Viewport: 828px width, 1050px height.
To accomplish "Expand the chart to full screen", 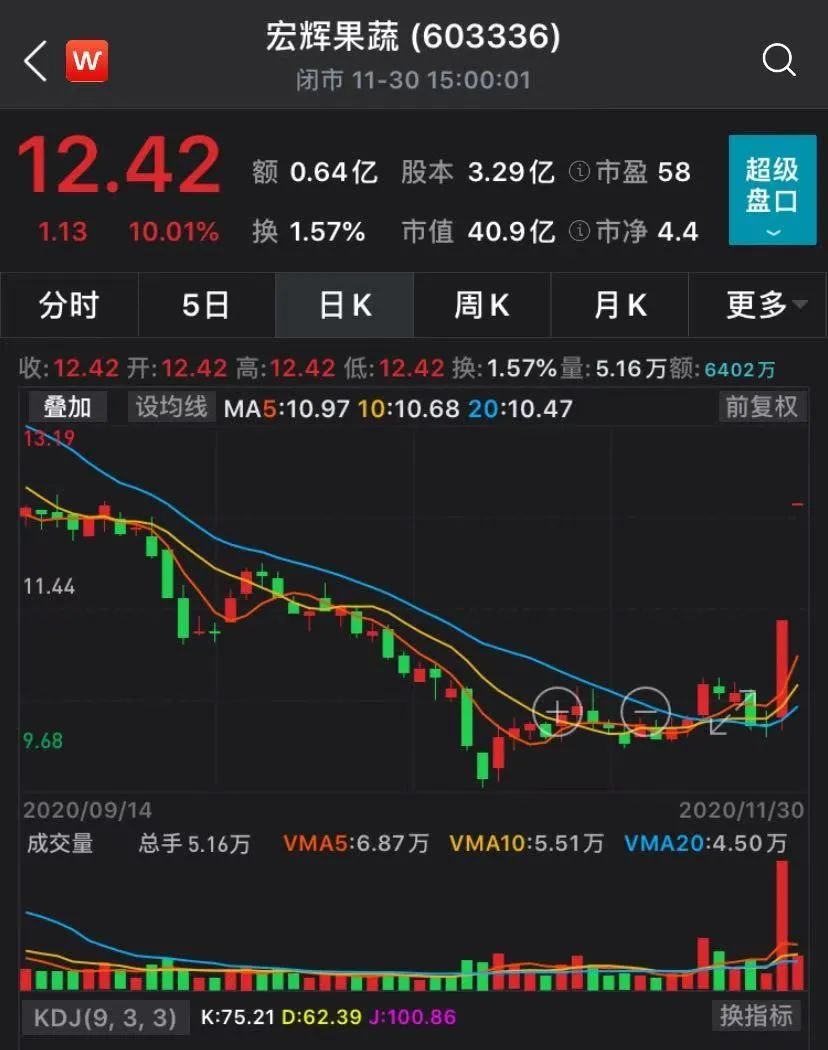I will point(731,712).
